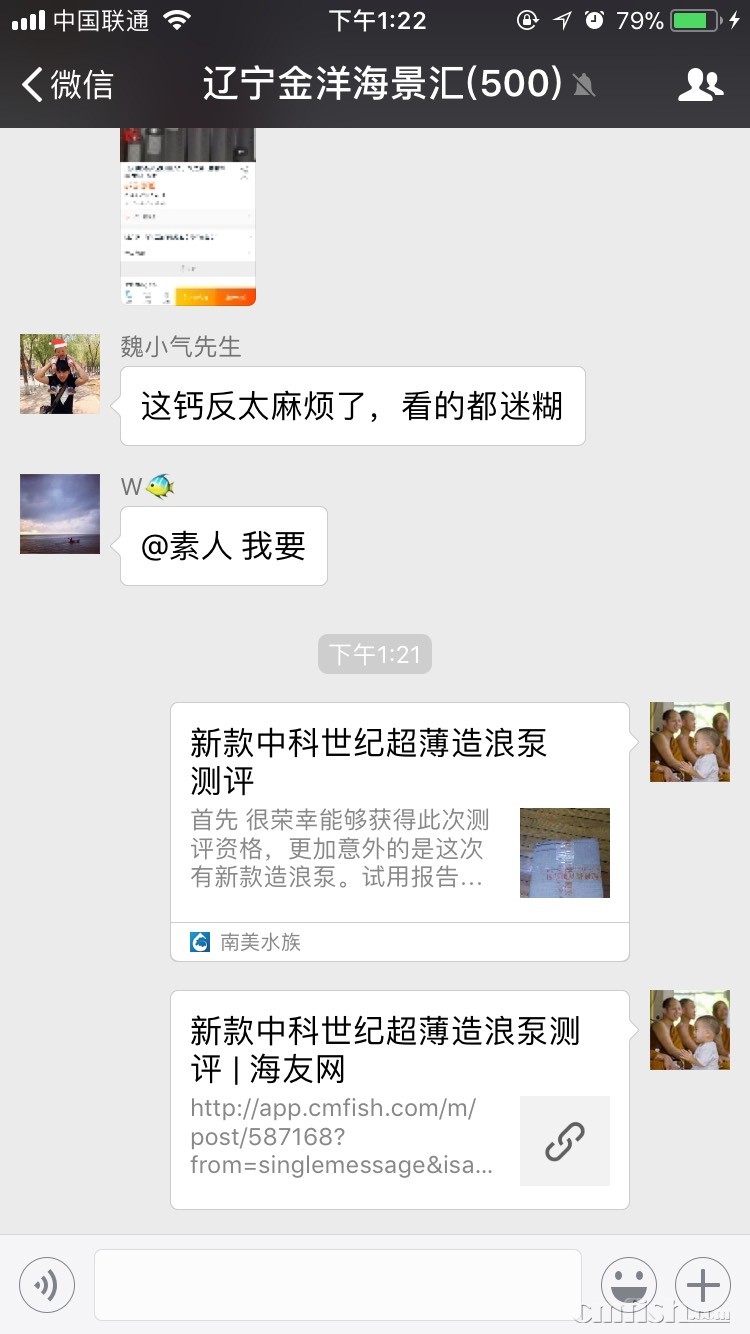Open the 海友网 cmfish.com link card

point(399,1099)
